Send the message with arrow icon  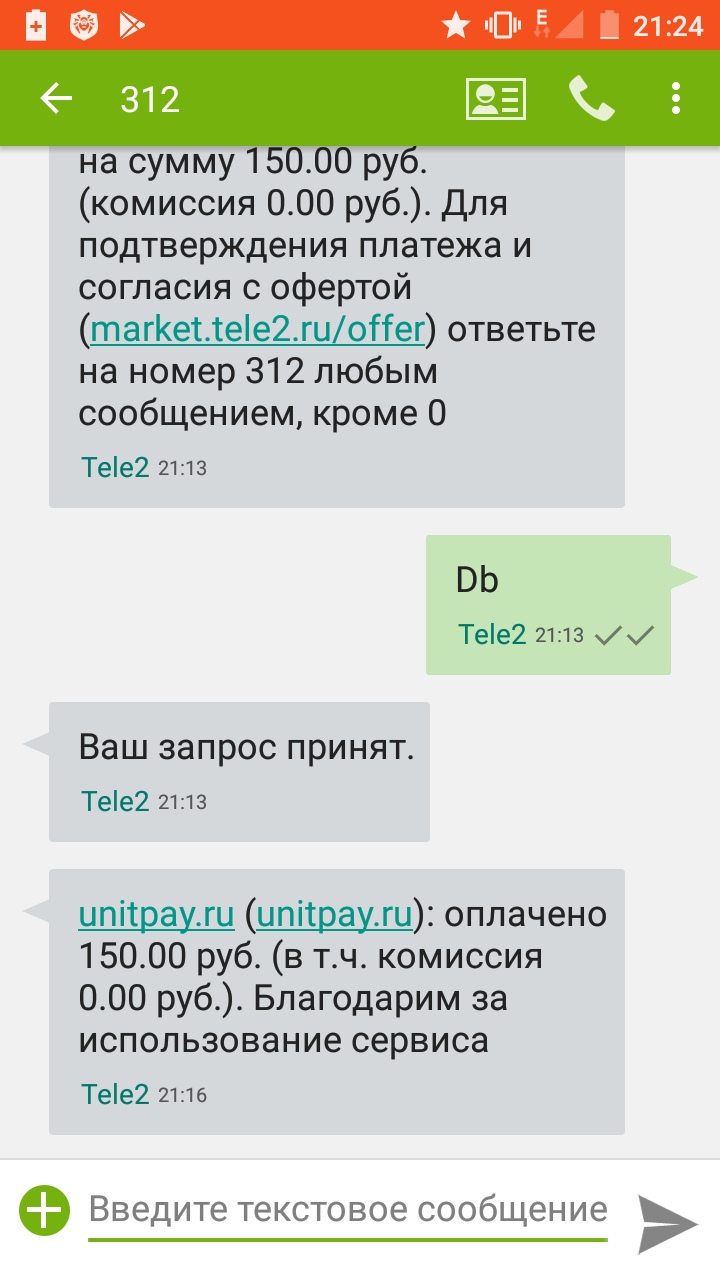click(667, 1220)
